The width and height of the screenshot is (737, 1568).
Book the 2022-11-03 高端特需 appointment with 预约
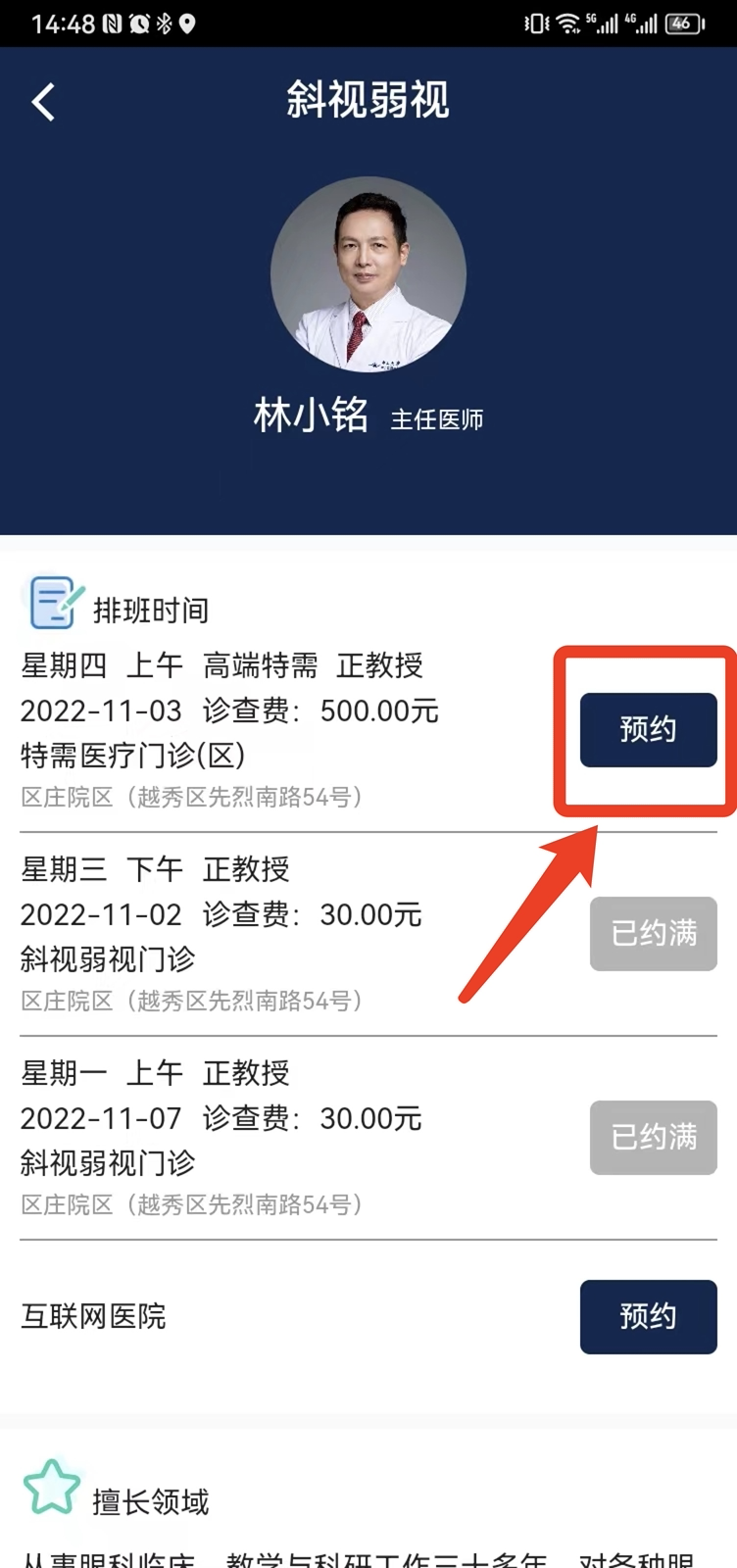point(648,730)
